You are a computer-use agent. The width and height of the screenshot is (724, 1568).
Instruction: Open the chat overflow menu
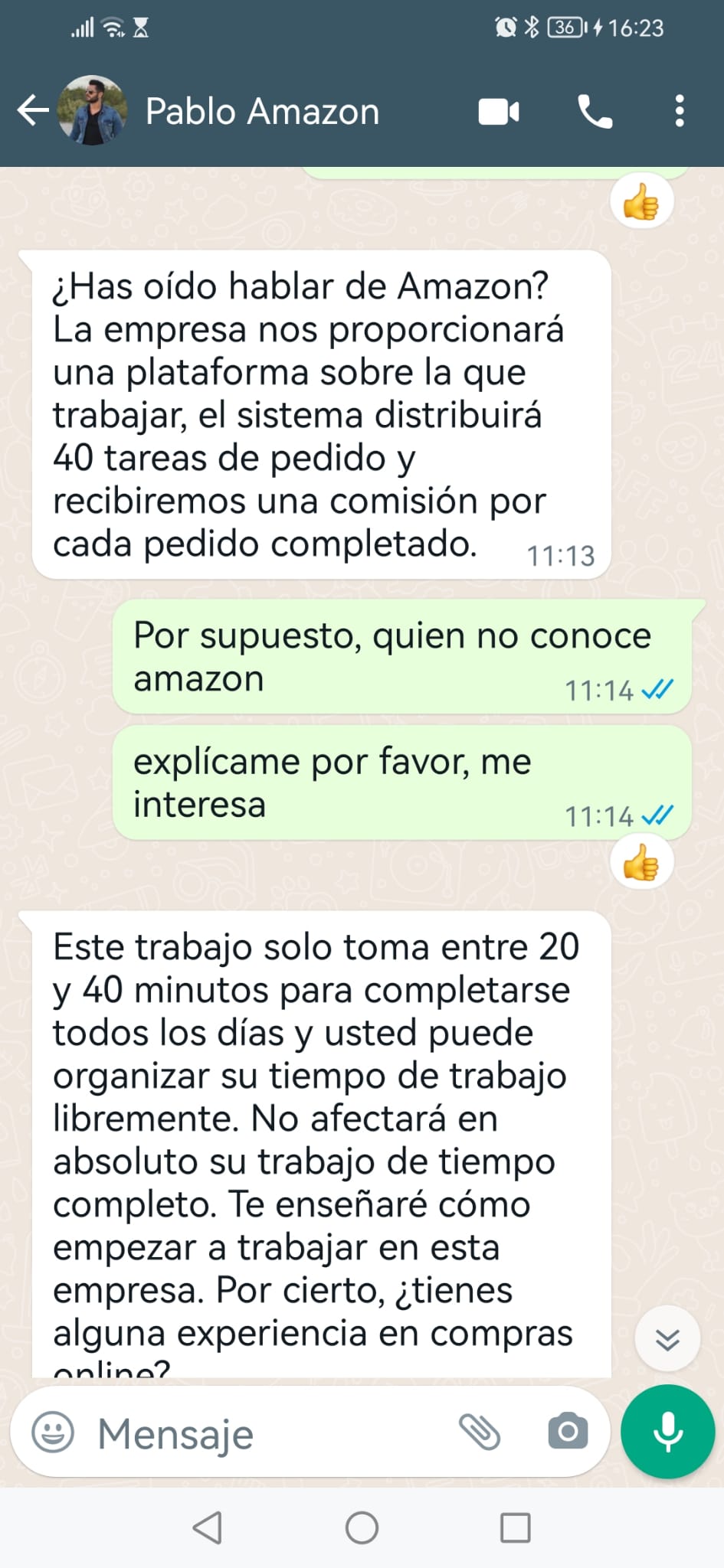[679, 112]
